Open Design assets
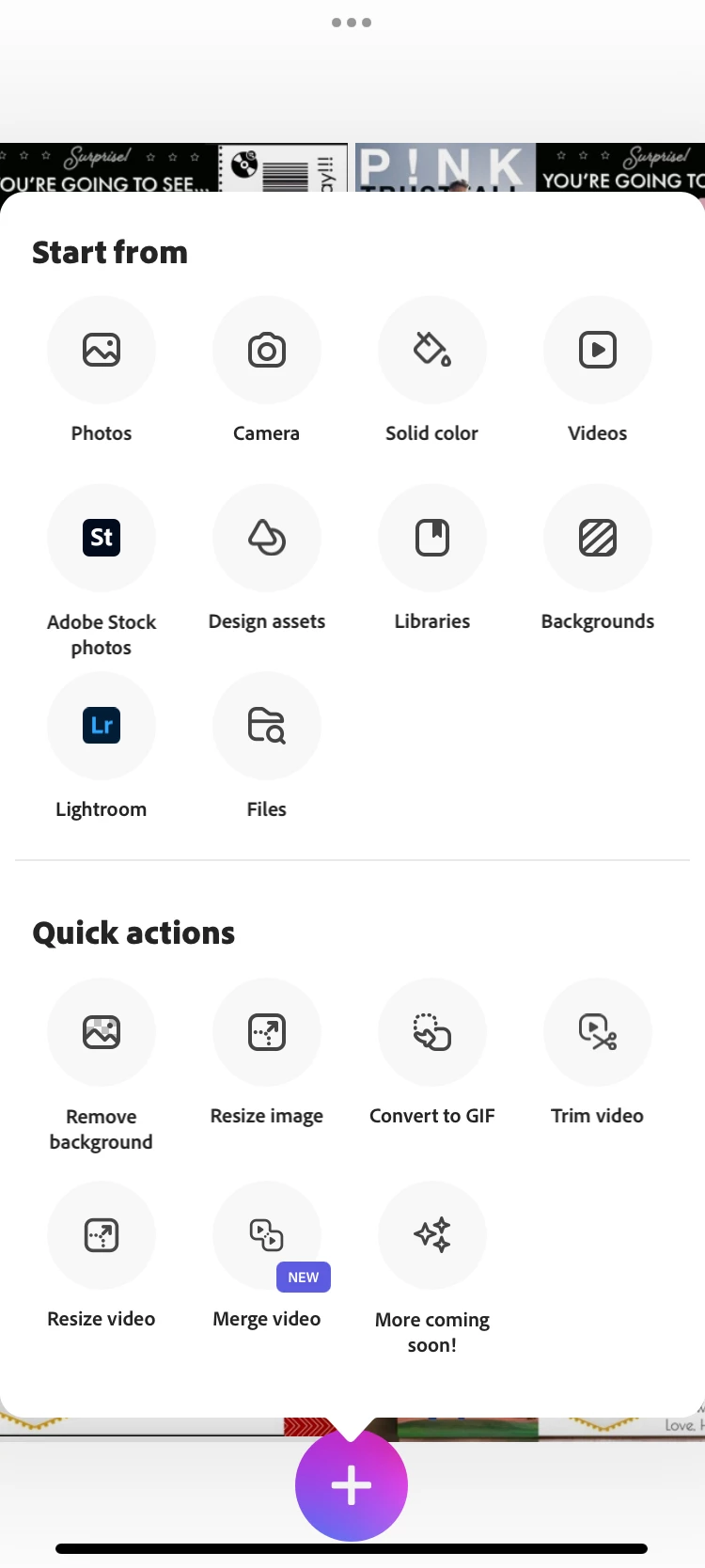Viewport: 705px width, 1568px height. point(267,539)
